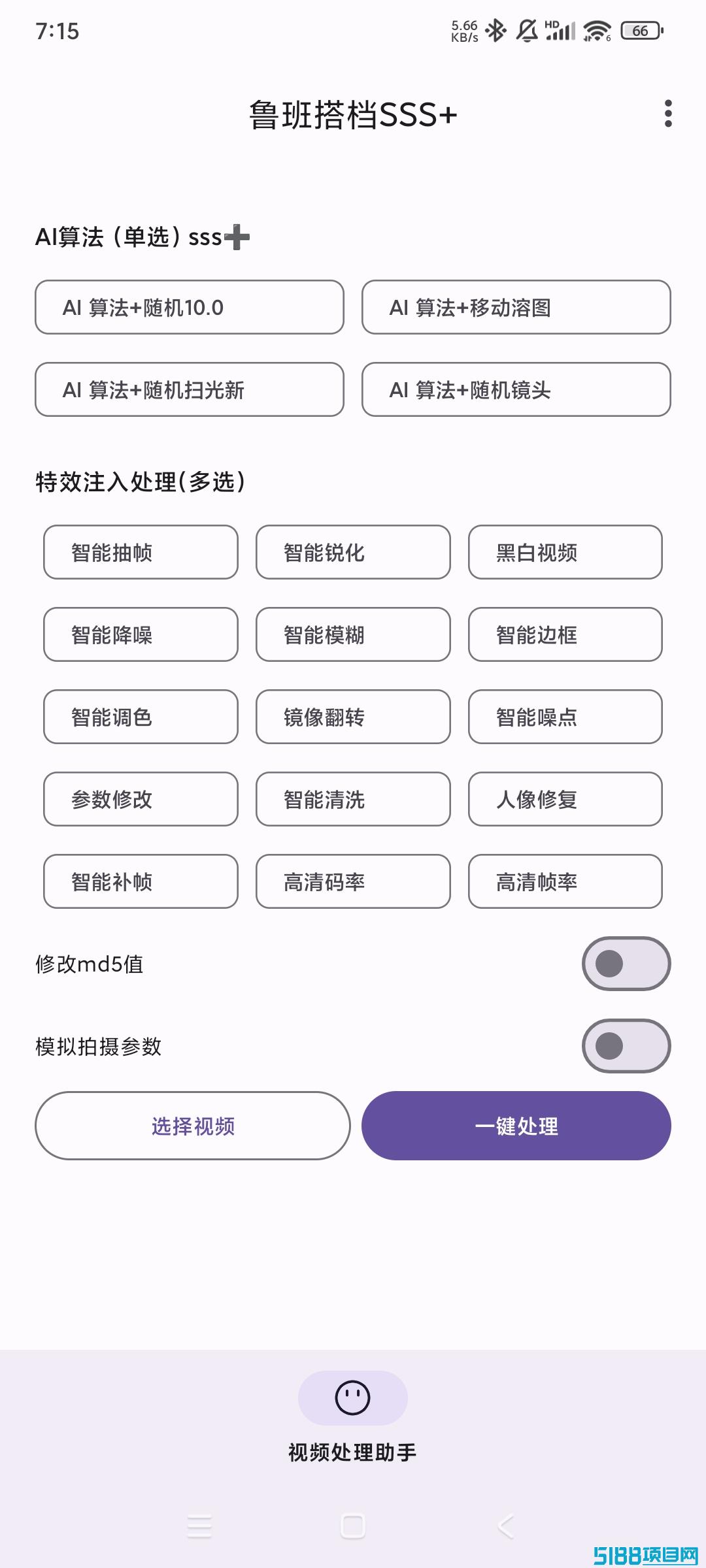Enable 参数修改 option

click(x=141, y=799)
